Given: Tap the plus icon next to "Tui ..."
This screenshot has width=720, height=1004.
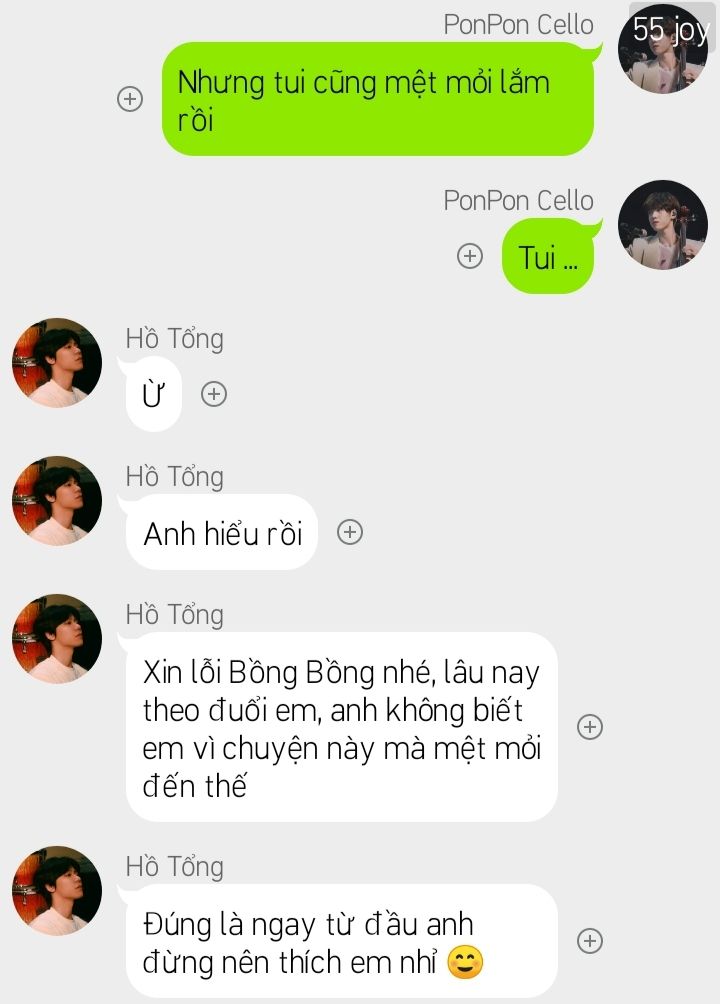Looking at the screenshot, I should tap(470, 256).
